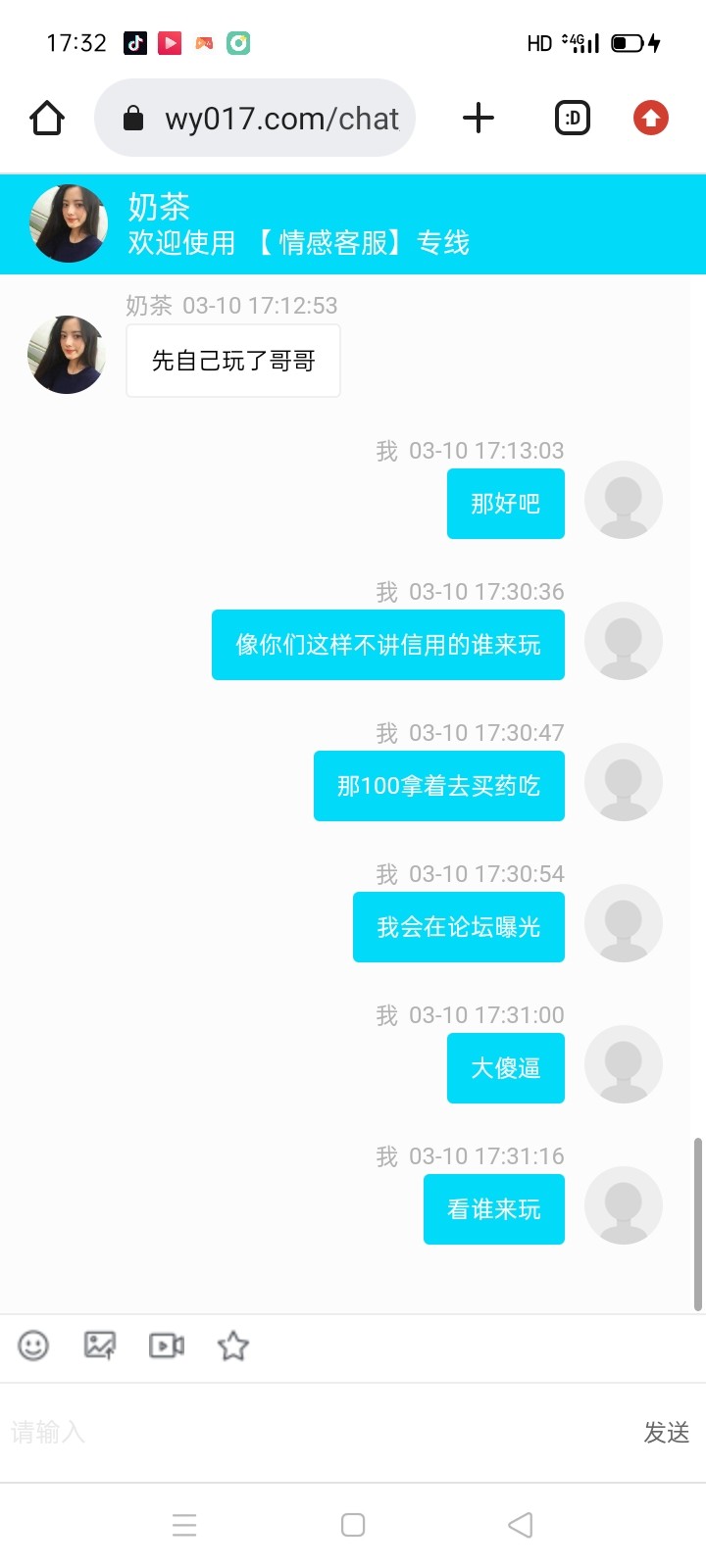Screen dimensions: 706x1568
Task: Open the browser upgrade arrow icon
Action: tap(650, 118)
